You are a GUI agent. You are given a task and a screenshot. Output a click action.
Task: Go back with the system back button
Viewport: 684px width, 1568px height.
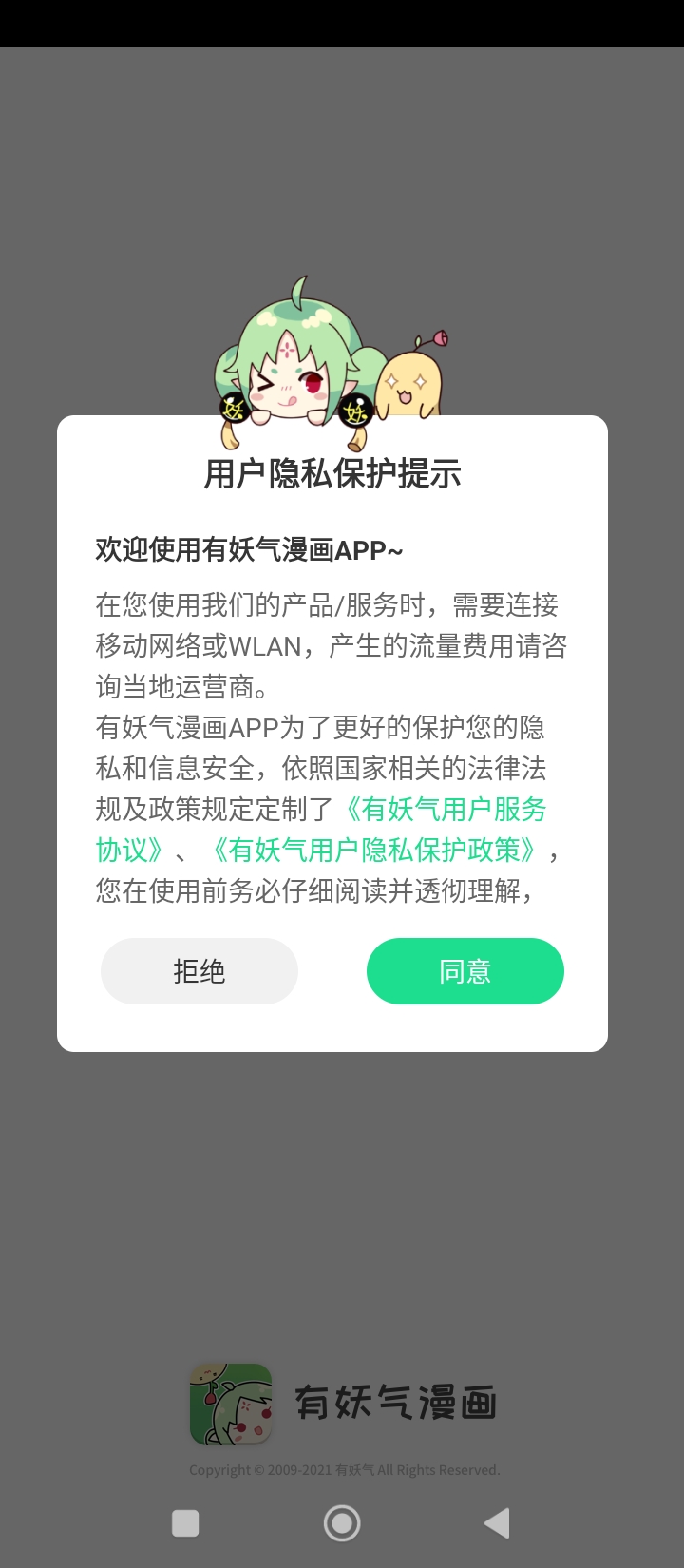497,1523
